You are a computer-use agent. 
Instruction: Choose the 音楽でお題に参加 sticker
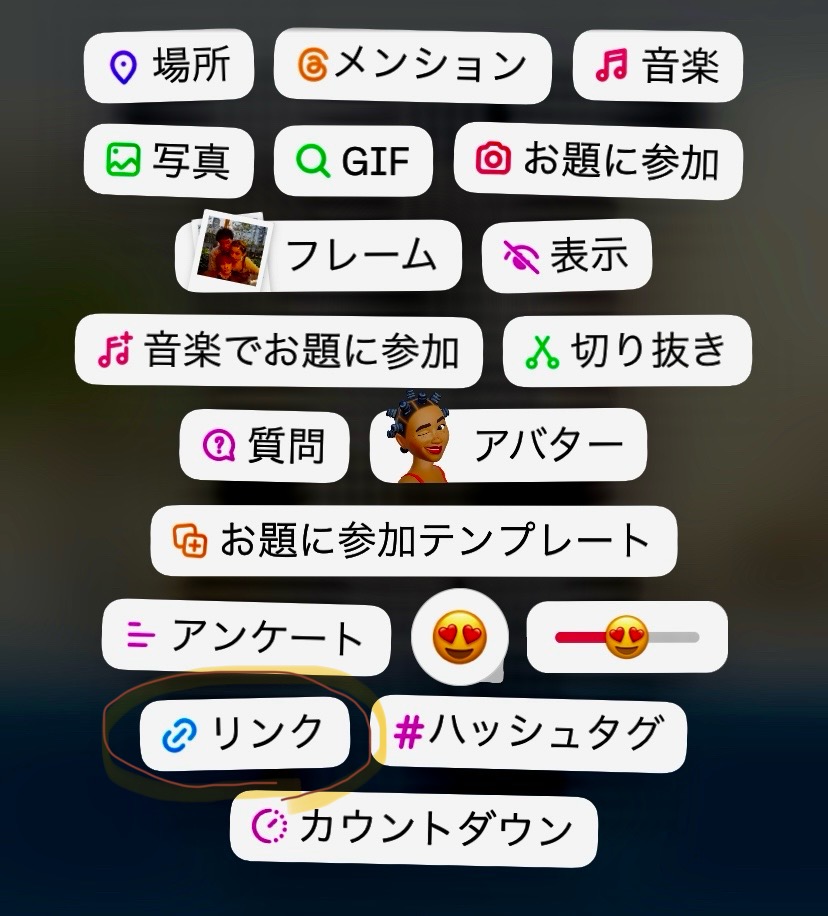pos(279,351)
